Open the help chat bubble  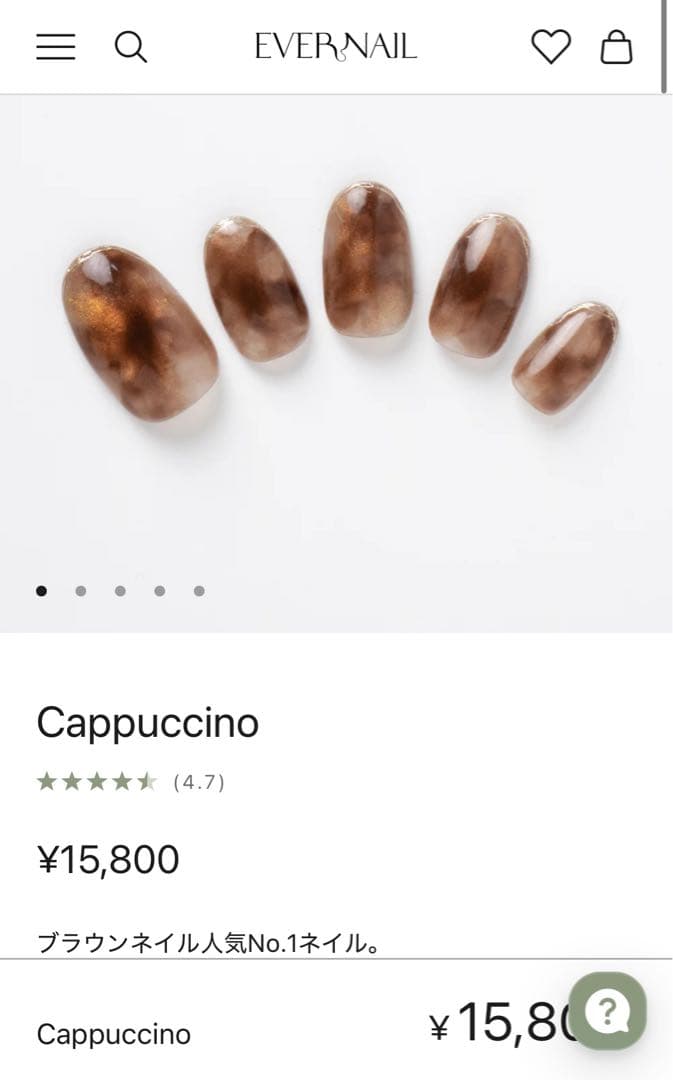pos(607,1011)
